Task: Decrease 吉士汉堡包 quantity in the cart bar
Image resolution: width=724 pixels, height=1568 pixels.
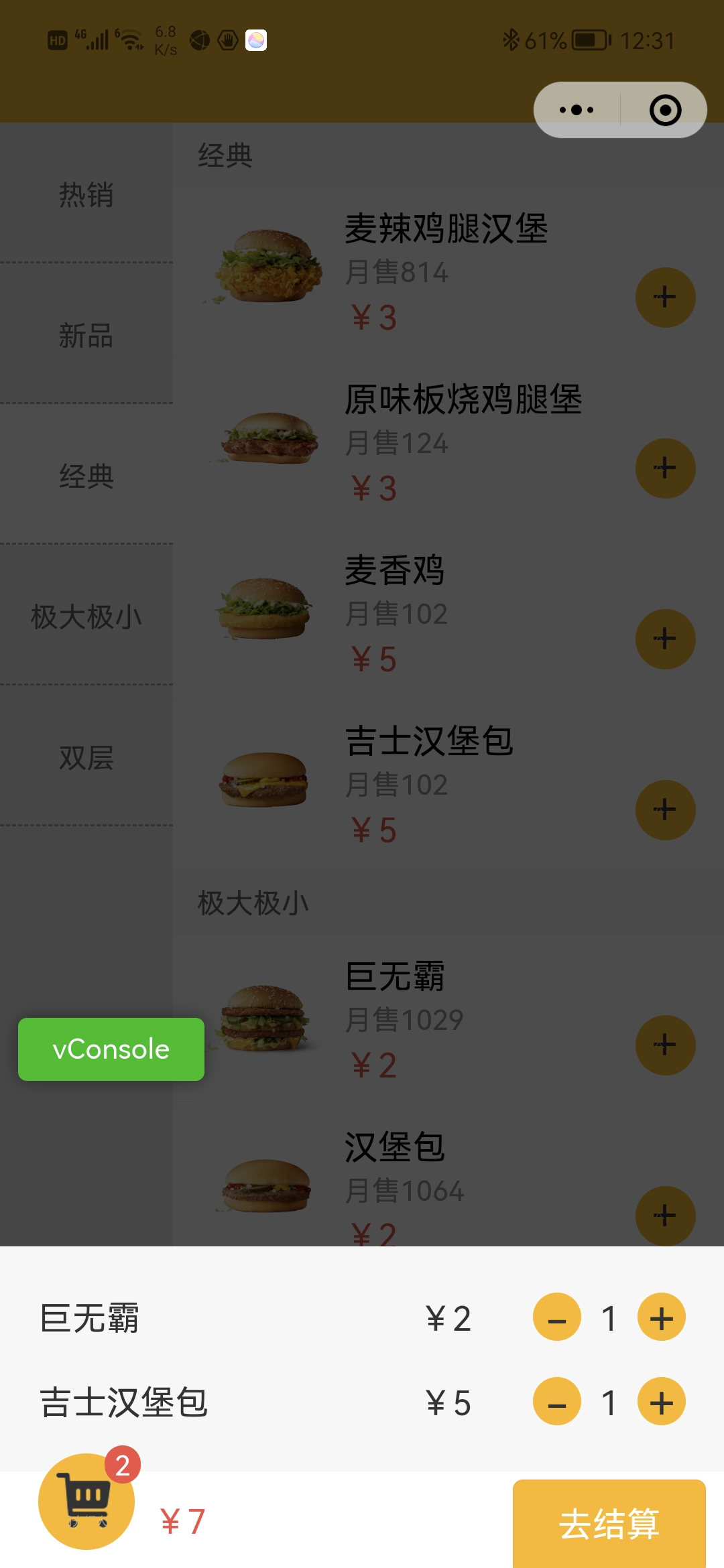Action: [557, 1402]
